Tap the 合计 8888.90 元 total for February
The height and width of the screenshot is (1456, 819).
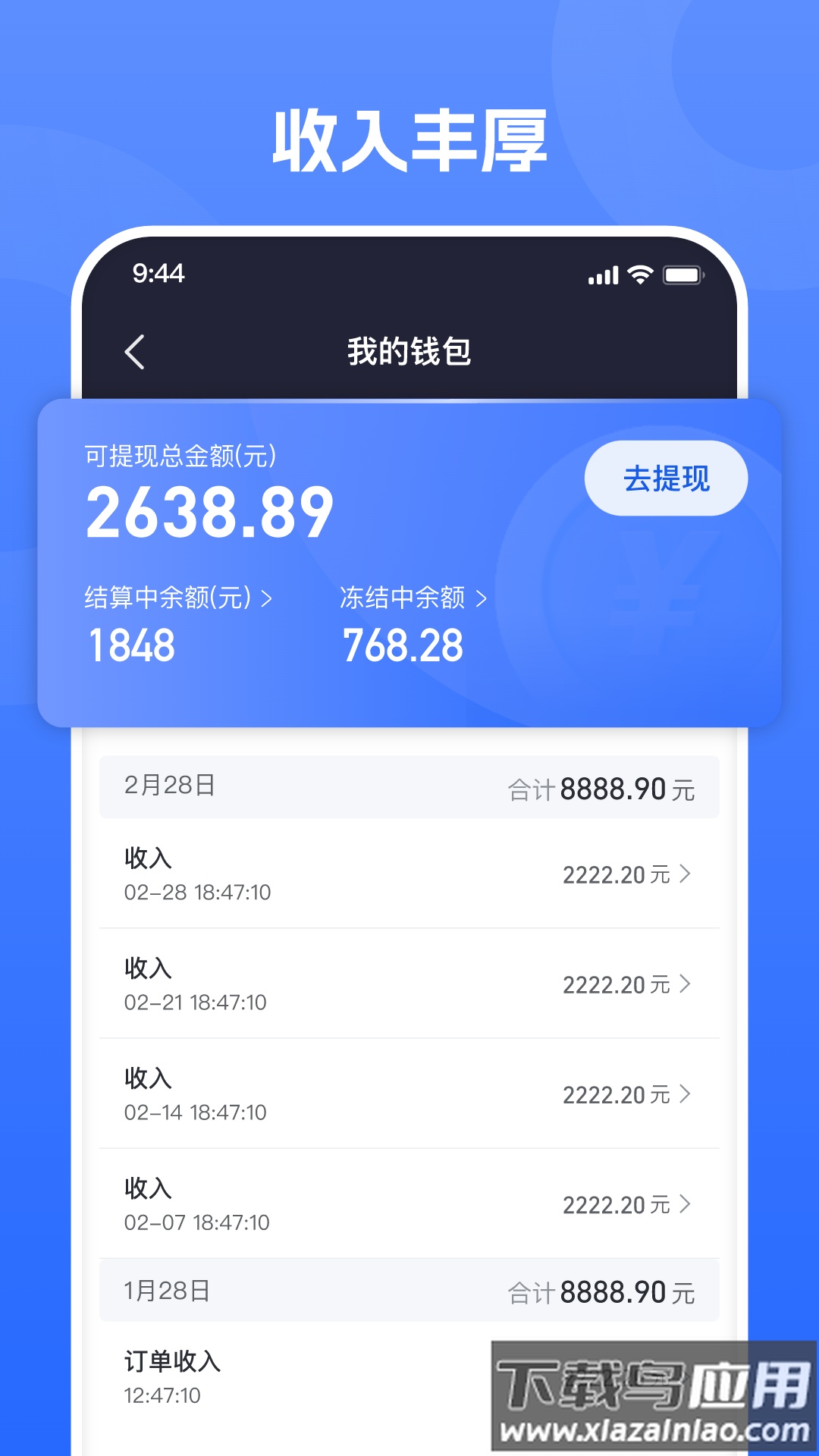point(603,786)
